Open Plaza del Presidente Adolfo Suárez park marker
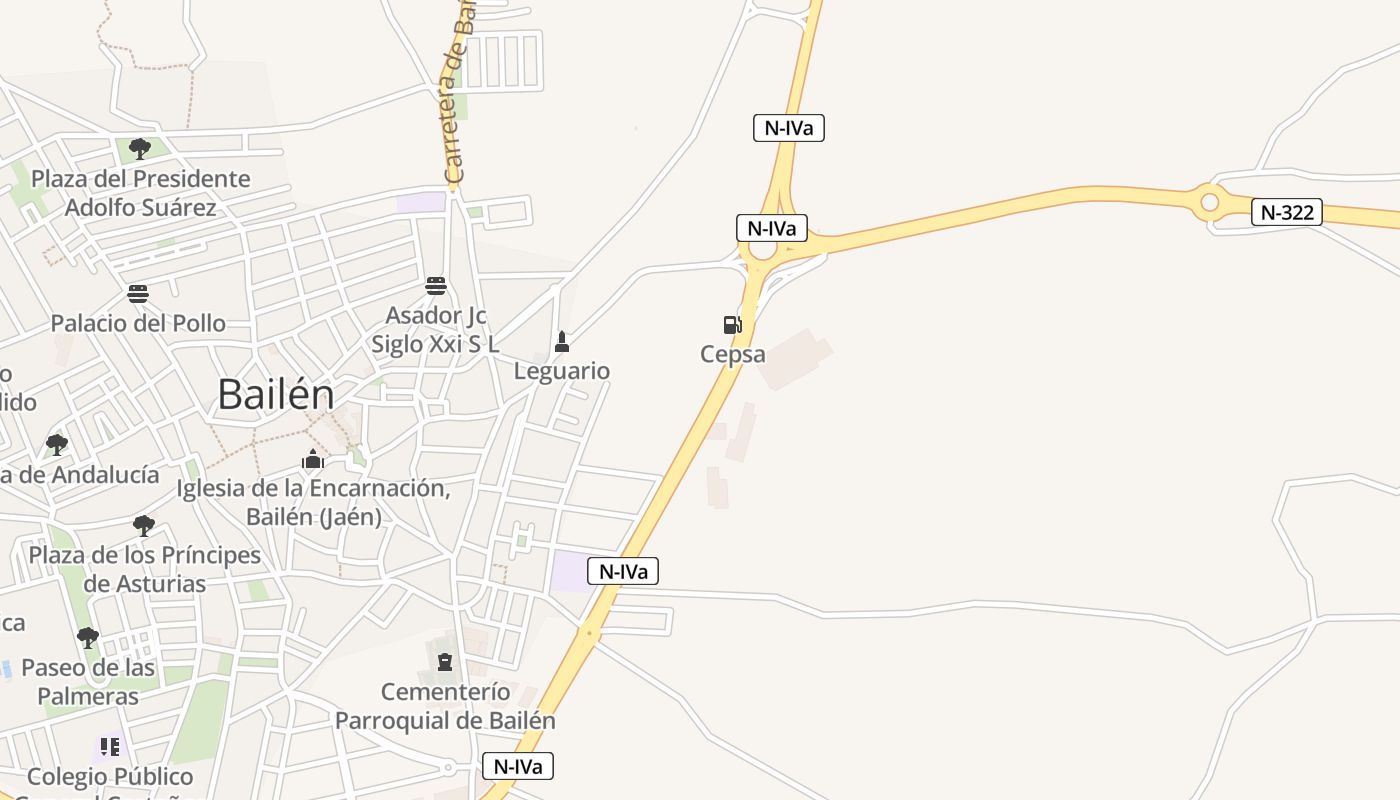This screenshot has width=1400, height=800. [x=140, y=149]
